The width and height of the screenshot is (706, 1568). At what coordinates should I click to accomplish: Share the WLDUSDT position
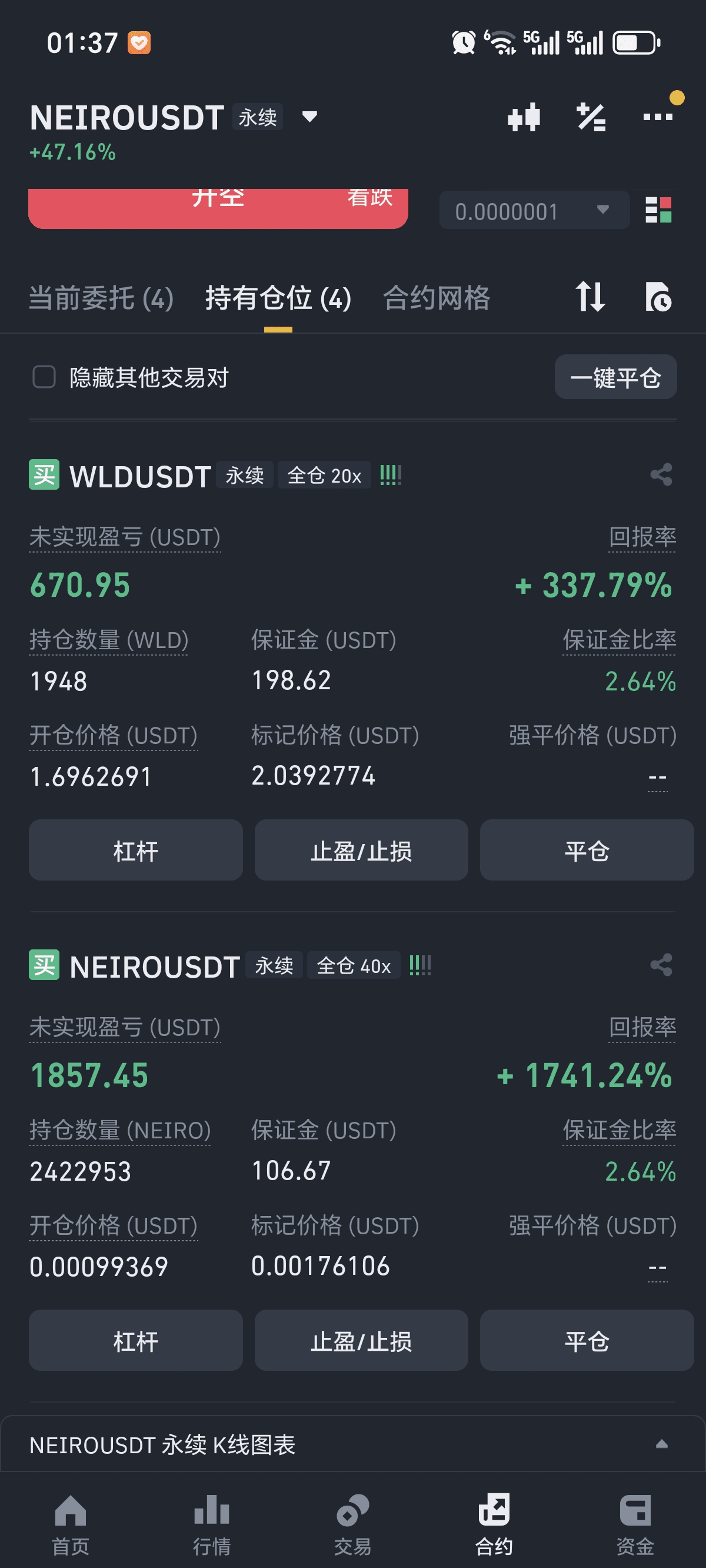point(661,475)
